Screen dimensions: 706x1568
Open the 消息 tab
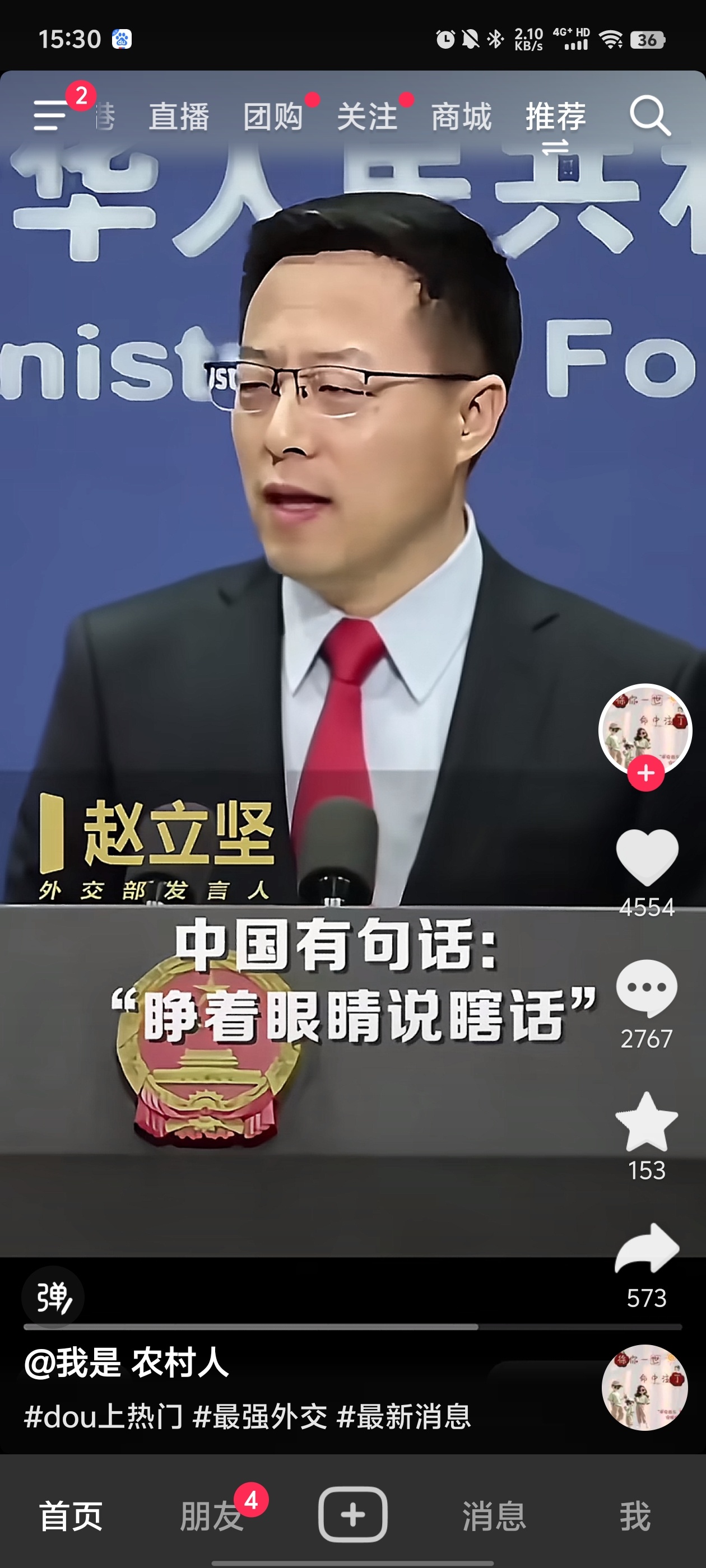(x=494, y=1515)
